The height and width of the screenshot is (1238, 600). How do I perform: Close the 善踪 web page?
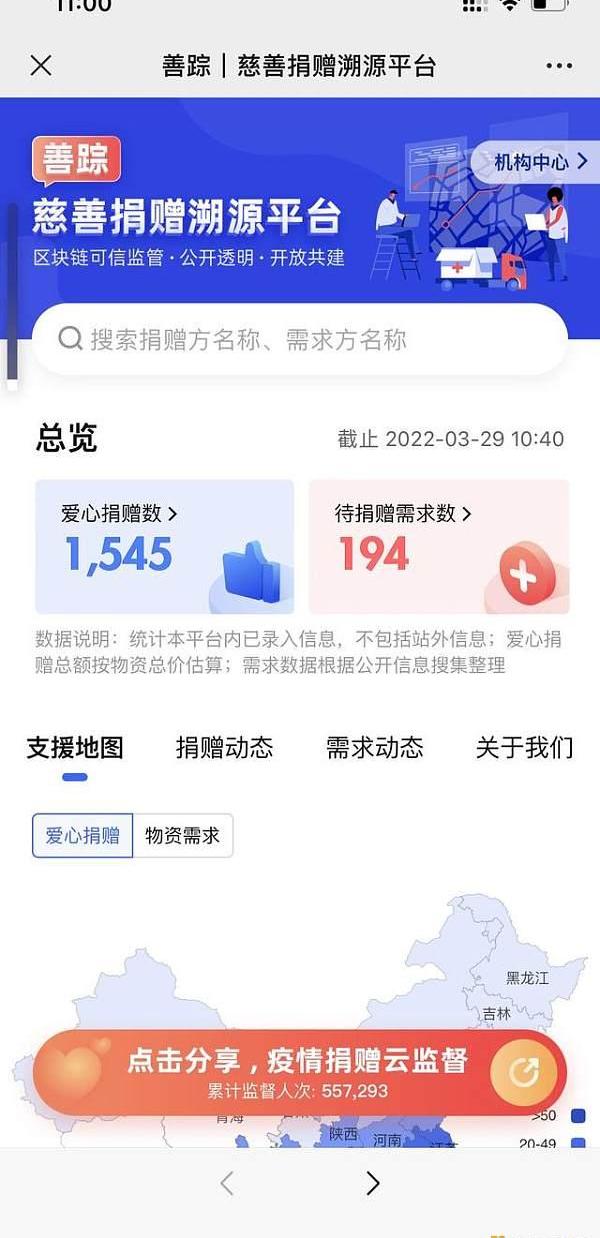point(41,66)
